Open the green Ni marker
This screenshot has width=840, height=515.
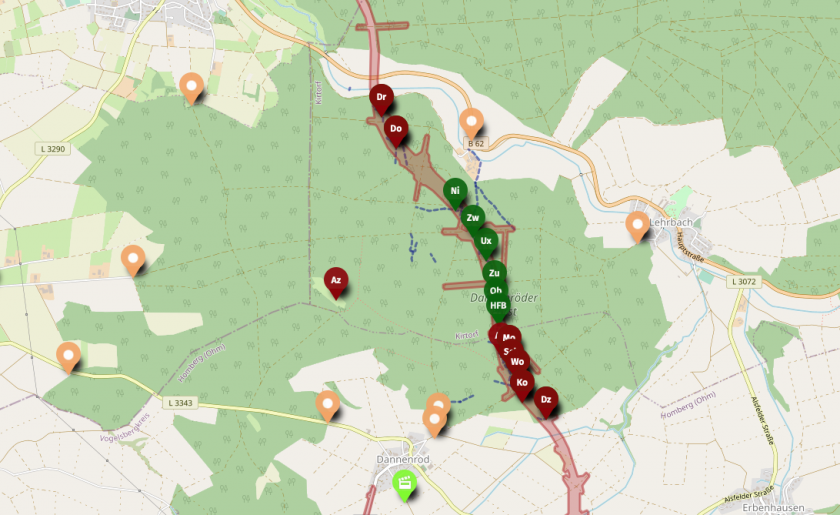click(x=455, y=190)
